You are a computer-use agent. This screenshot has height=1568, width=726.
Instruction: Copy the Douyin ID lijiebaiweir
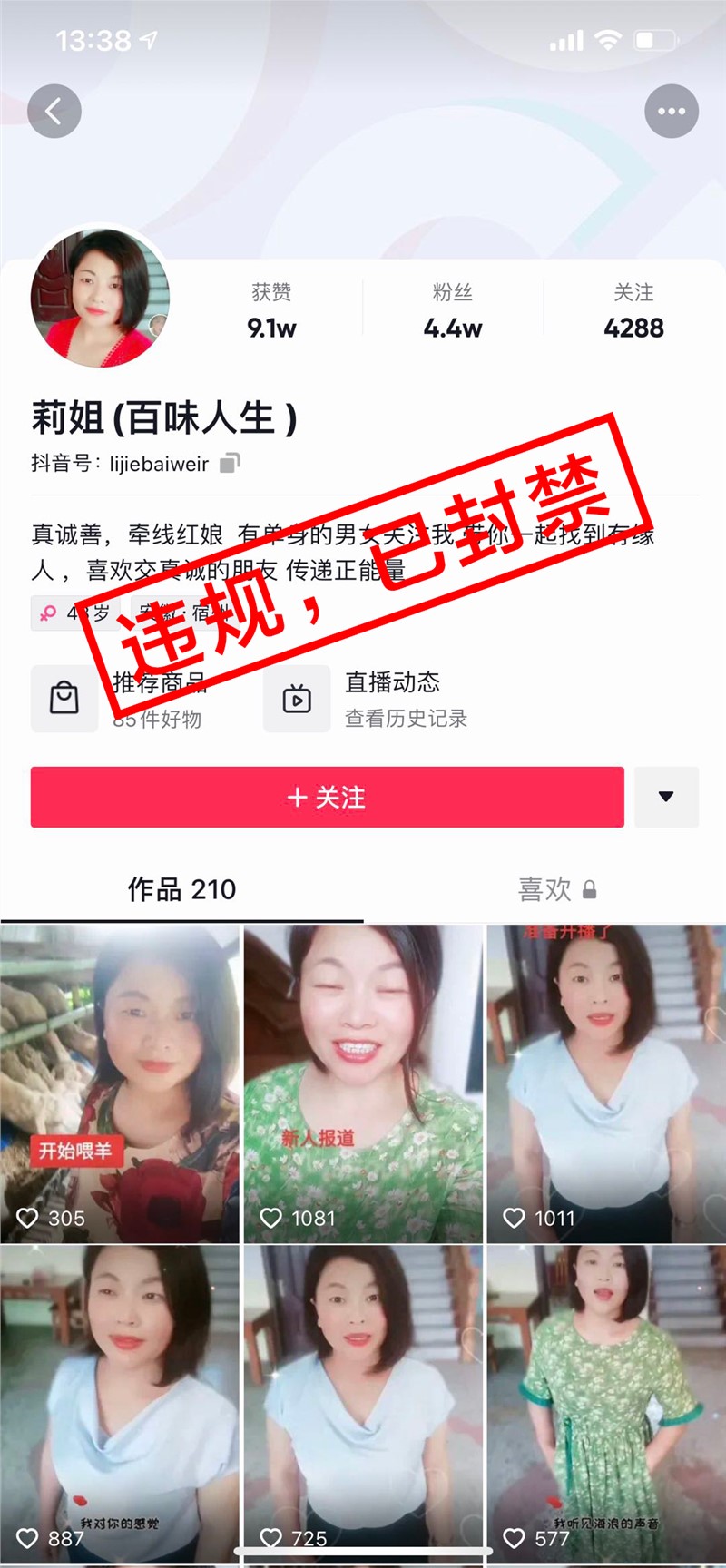[x=231, y=464]
